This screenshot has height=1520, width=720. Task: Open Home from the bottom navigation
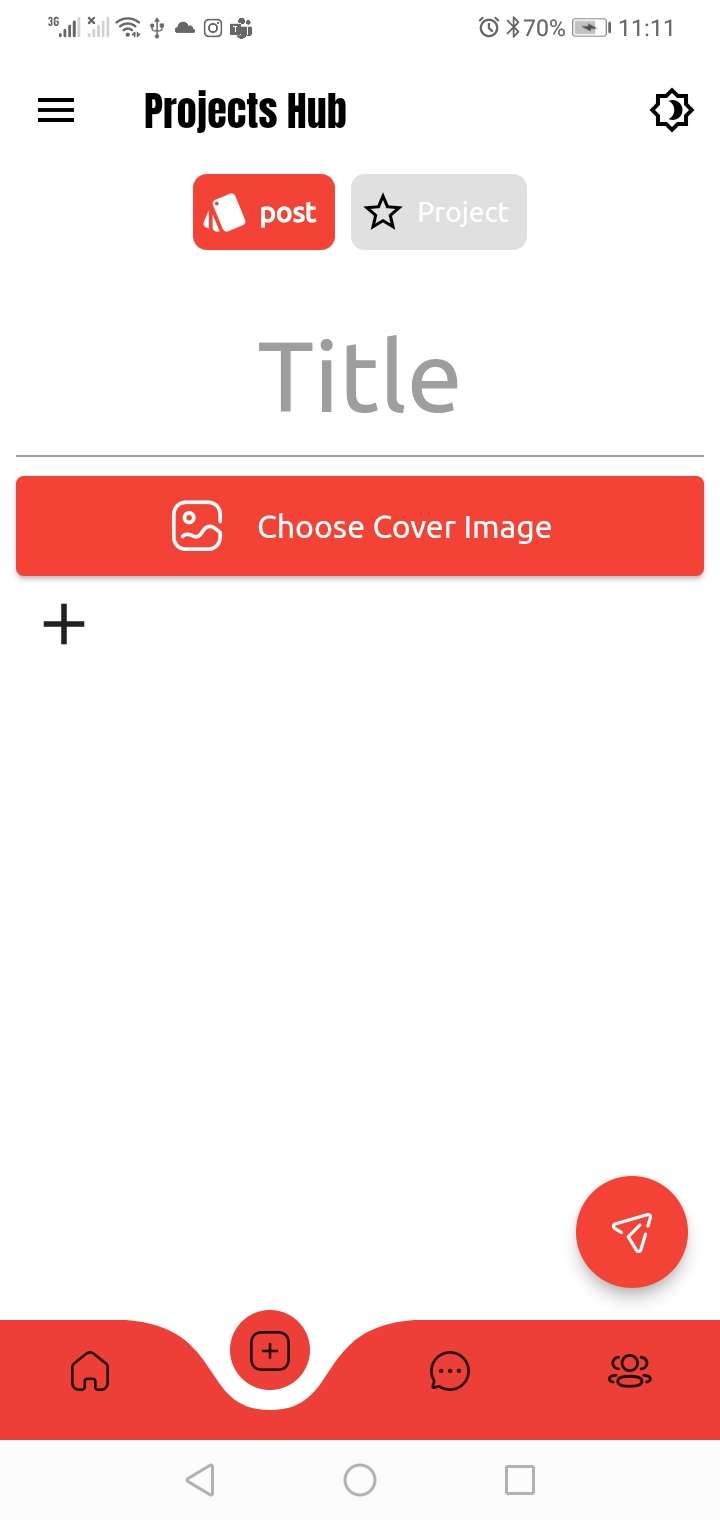(90, 1371)
